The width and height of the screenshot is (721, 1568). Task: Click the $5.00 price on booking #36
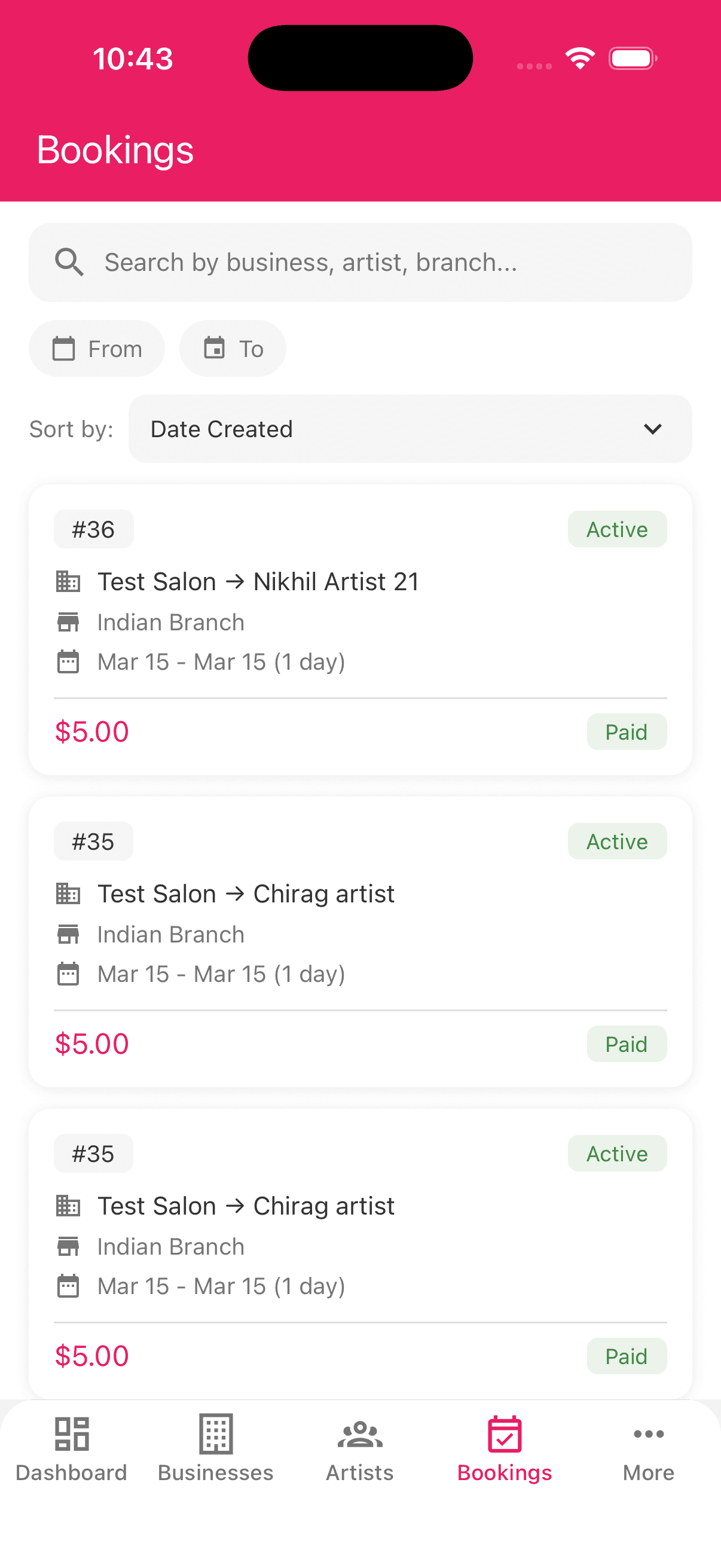tap(92, 731)
